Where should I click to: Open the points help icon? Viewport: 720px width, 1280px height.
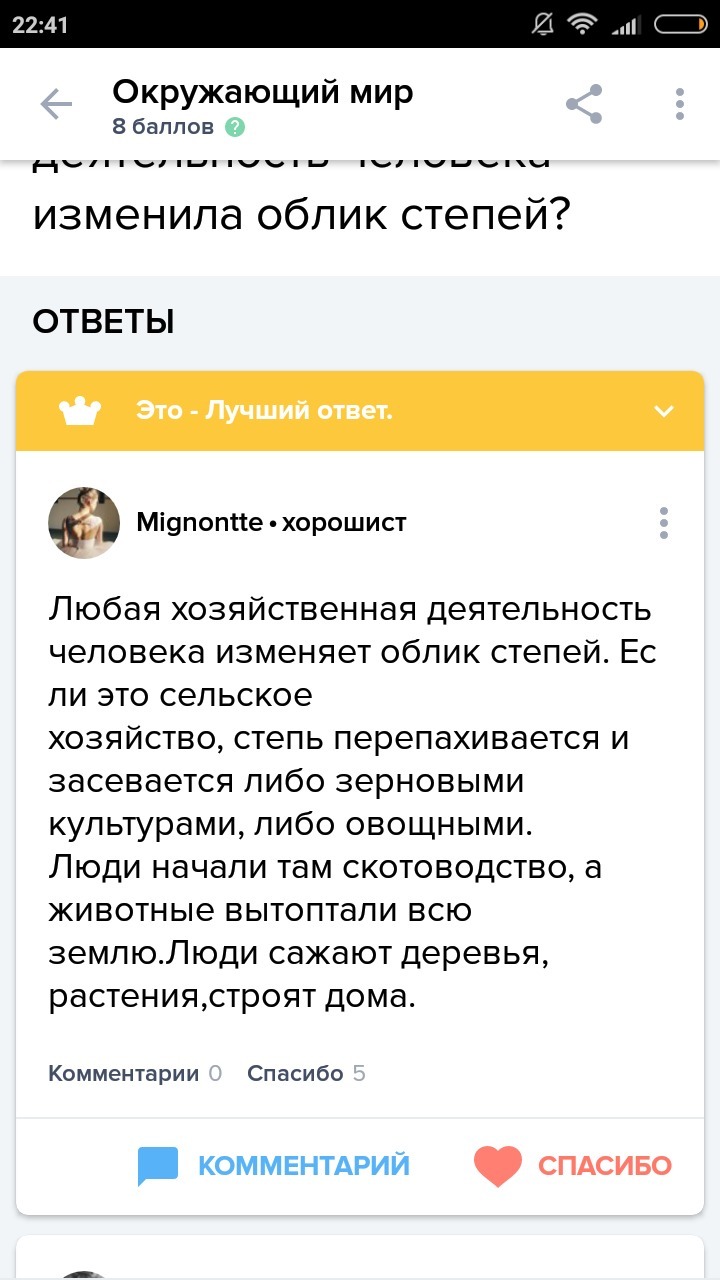(235, 127)
